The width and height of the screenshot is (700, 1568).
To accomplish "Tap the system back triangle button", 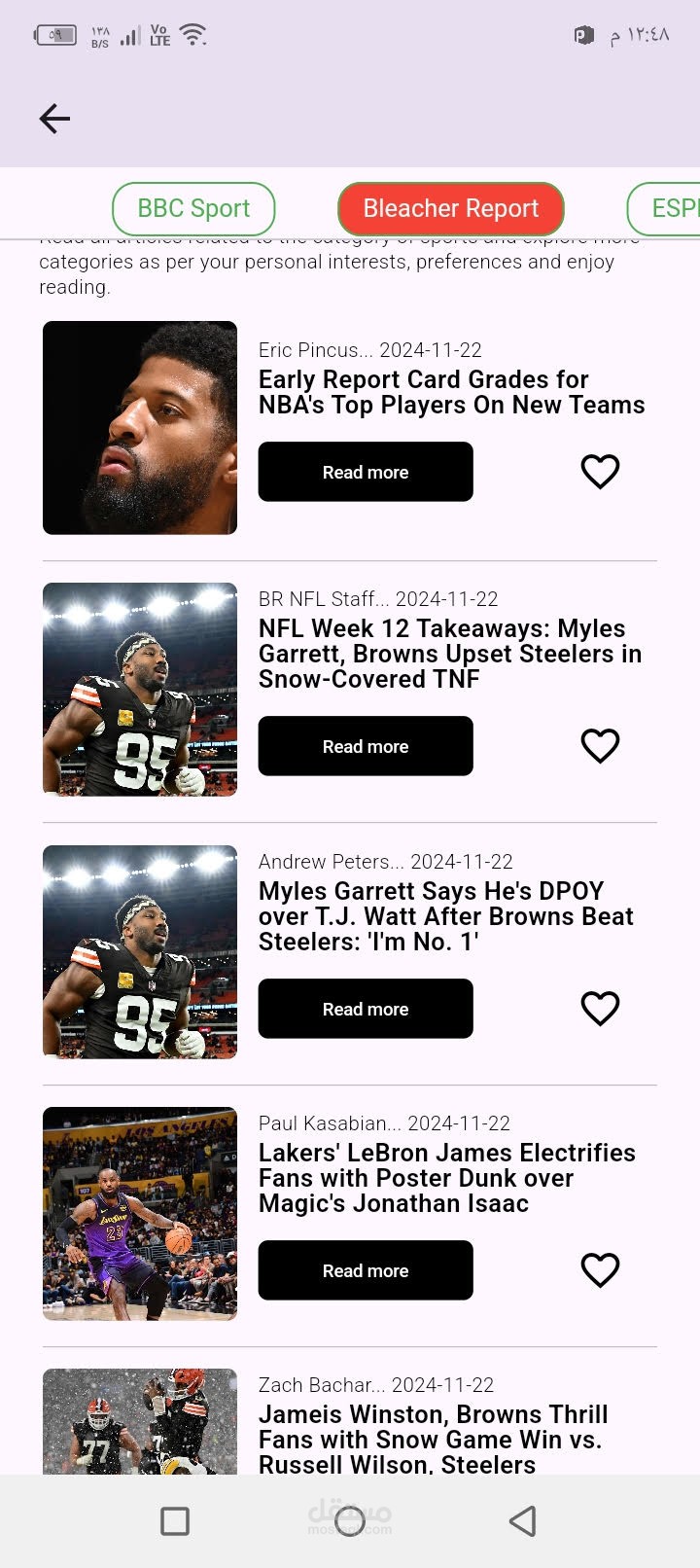I will pyautogui.click(x=523, y=1521).
